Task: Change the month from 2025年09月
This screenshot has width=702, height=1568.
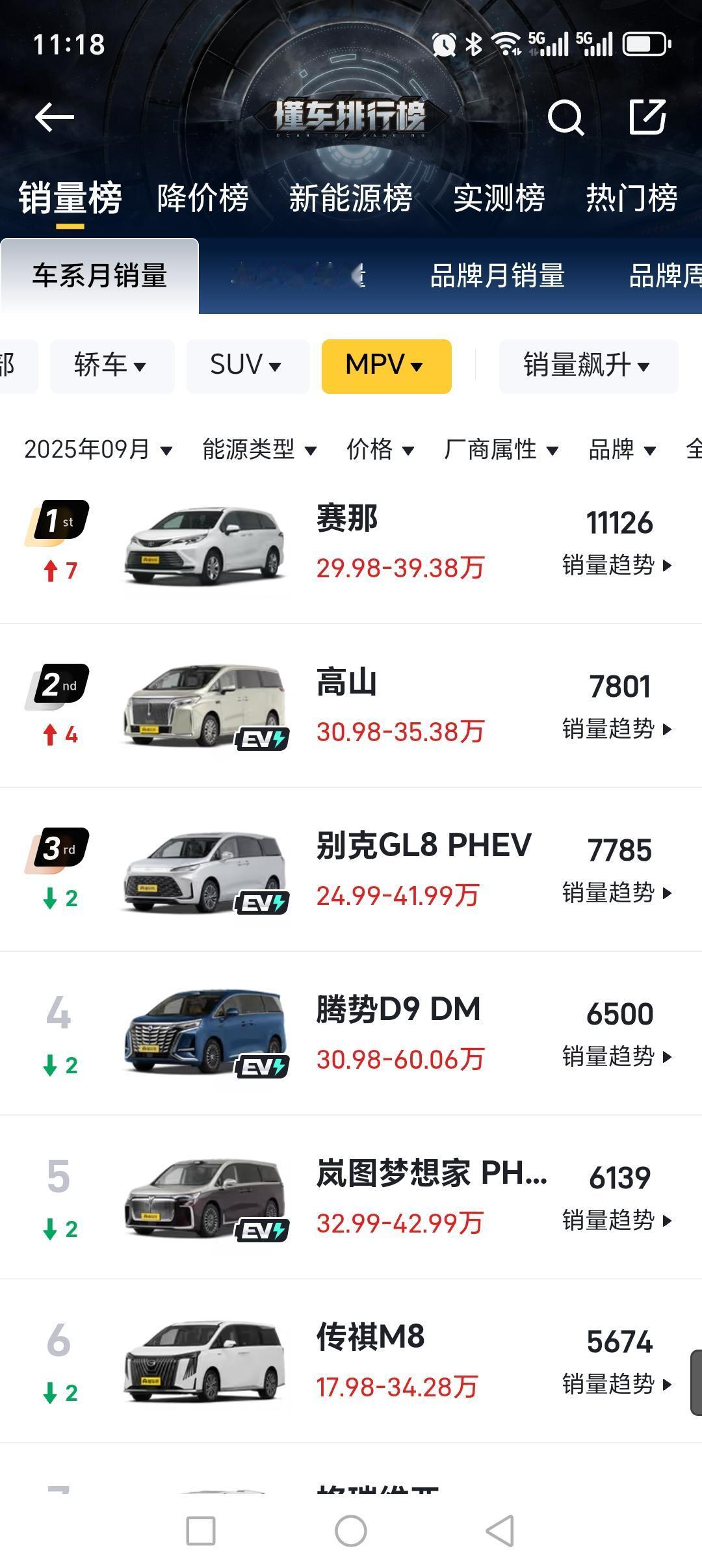Action: click(98, 449)
